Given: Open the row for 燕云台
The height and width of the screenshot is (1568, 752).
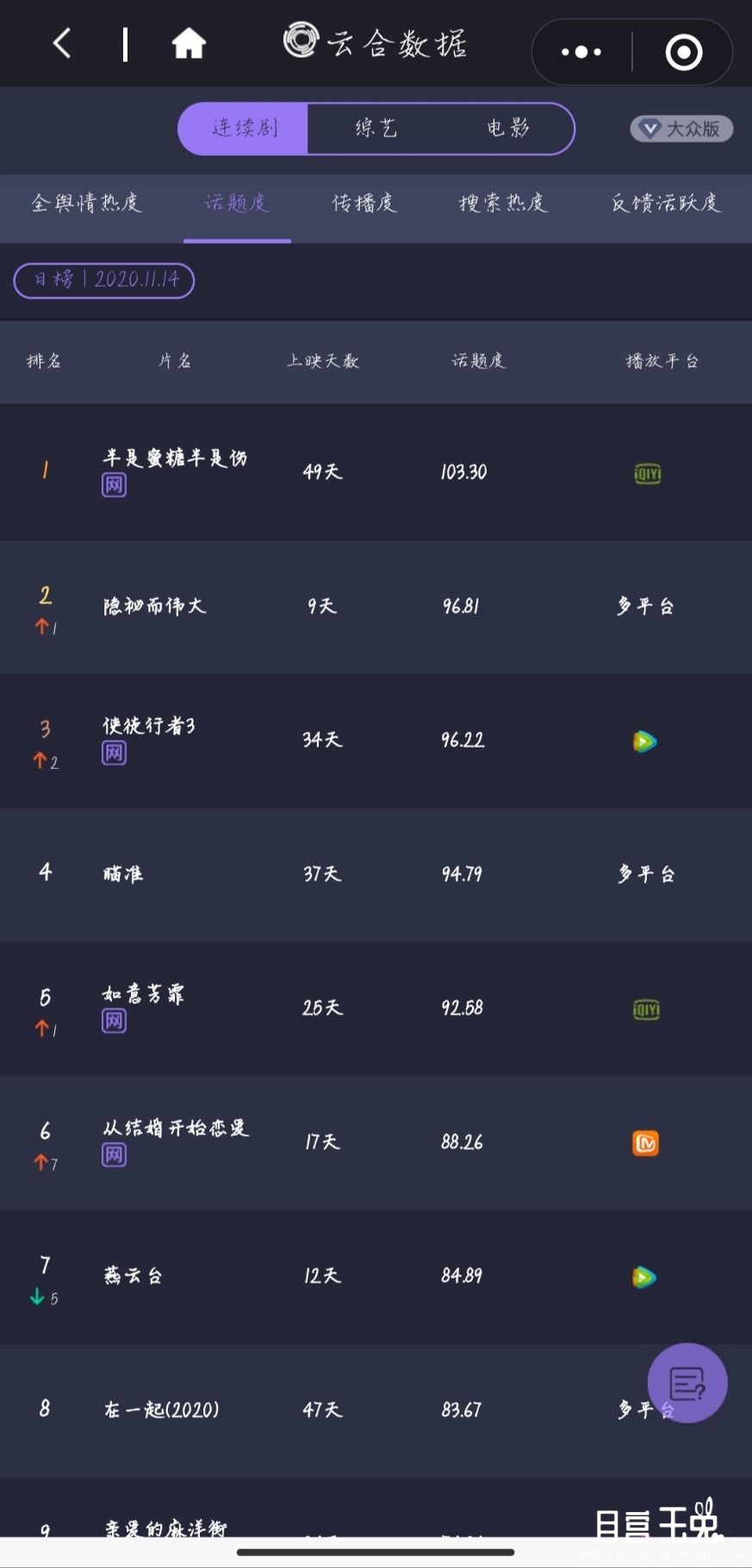Looking at the screenshot, I should click(x=376, y=1276).
